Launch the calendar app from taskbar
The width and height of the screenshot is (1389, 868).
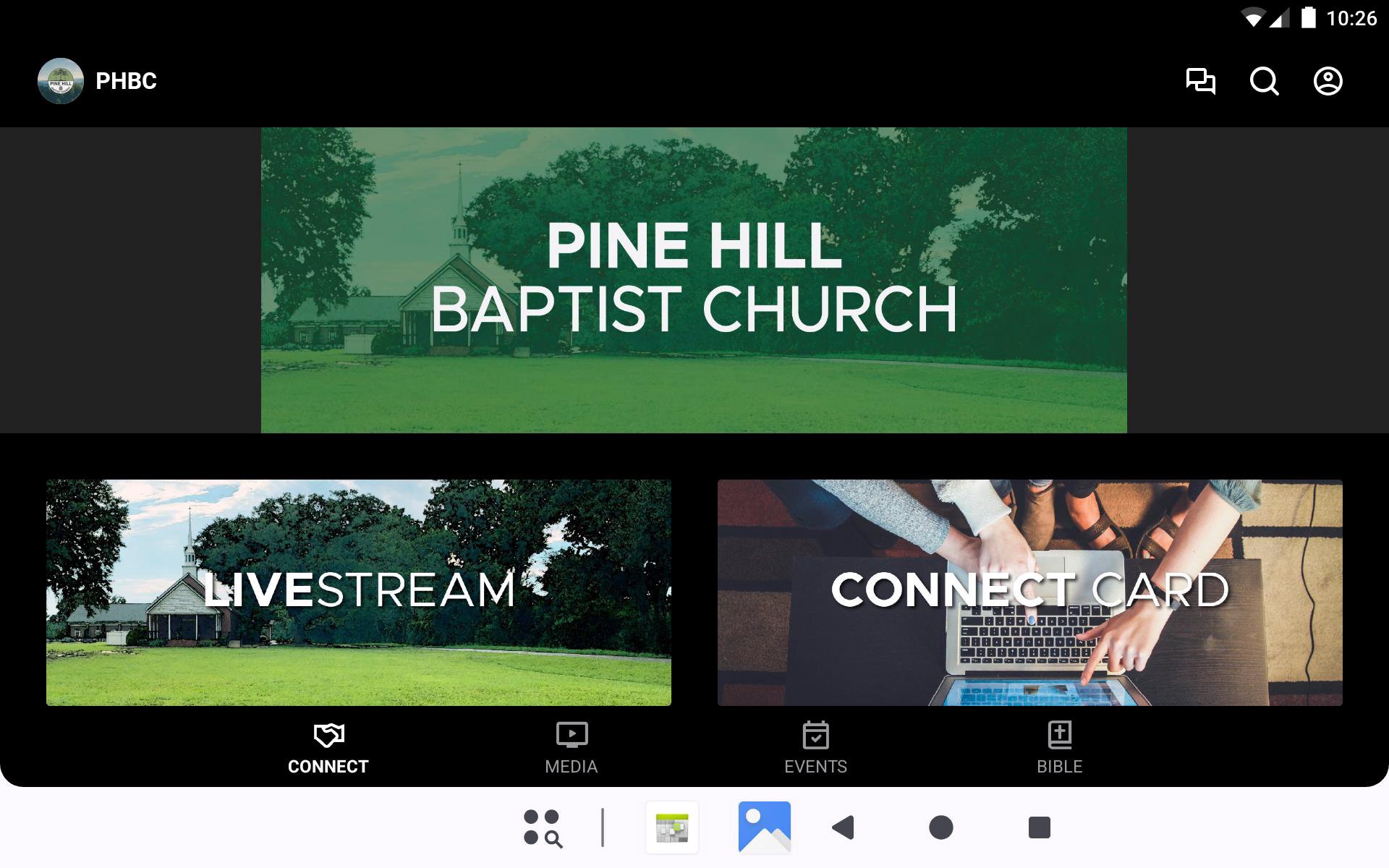(672, 827)
